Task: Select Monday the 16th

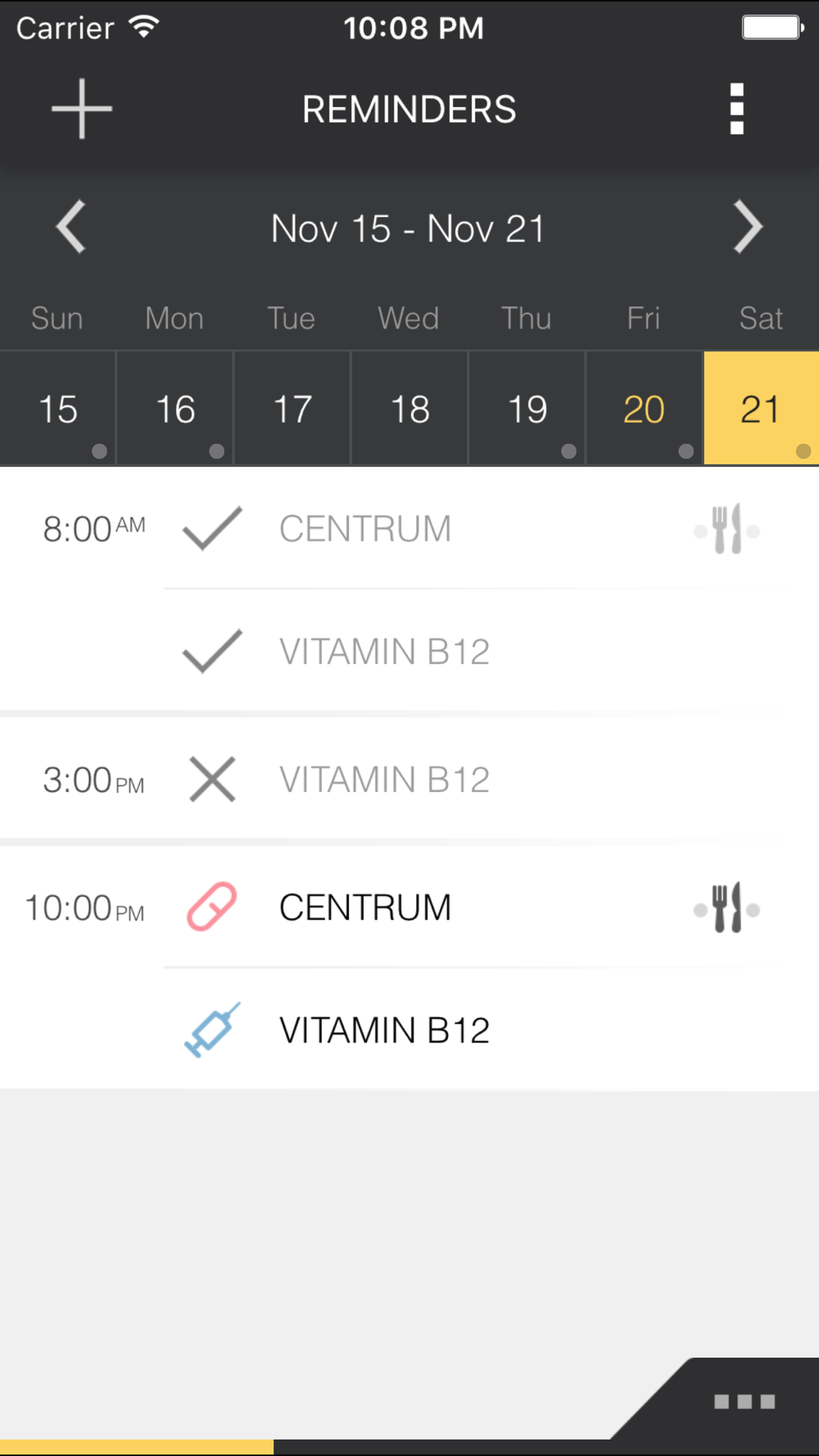Action: pos(175,409)
